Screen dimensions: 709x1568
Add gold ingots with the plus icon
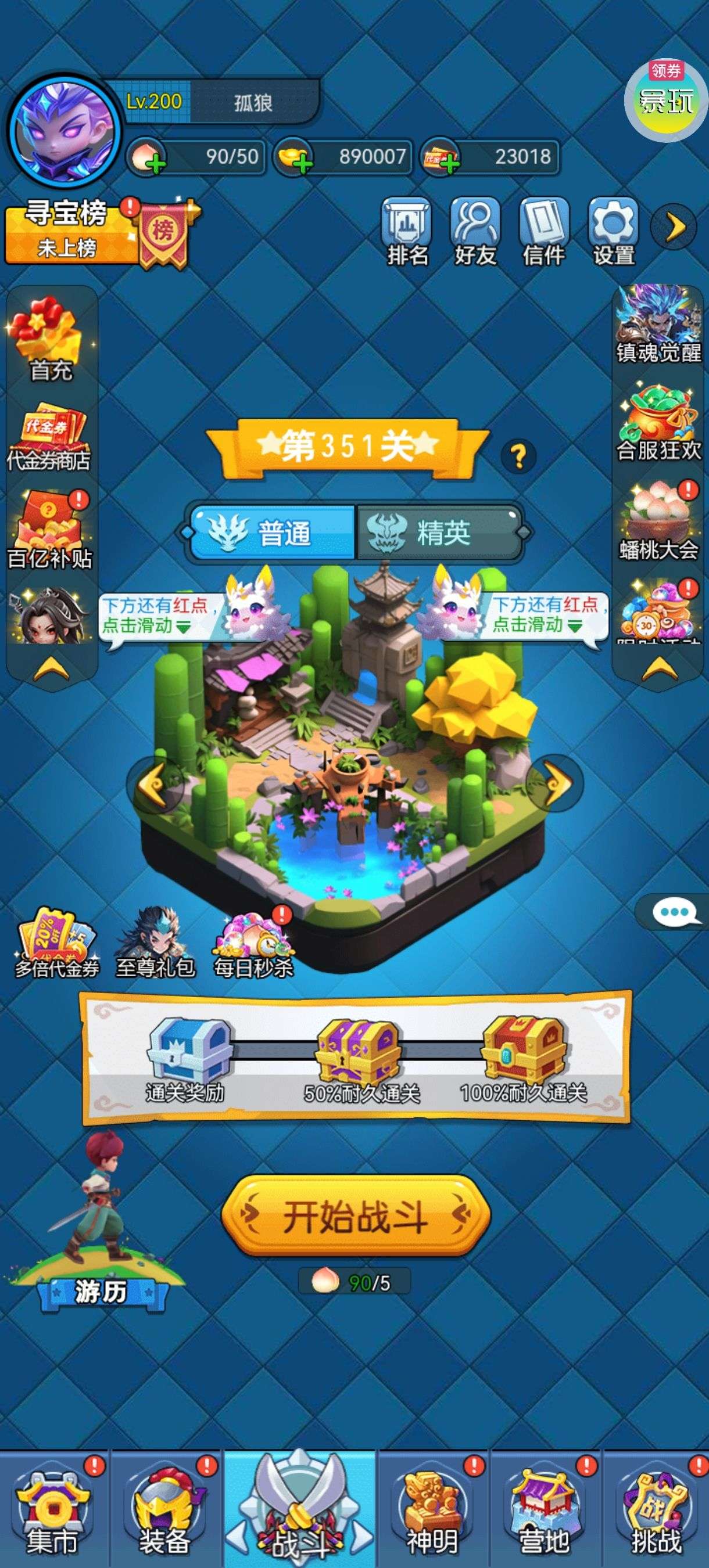tap(302, 162)
